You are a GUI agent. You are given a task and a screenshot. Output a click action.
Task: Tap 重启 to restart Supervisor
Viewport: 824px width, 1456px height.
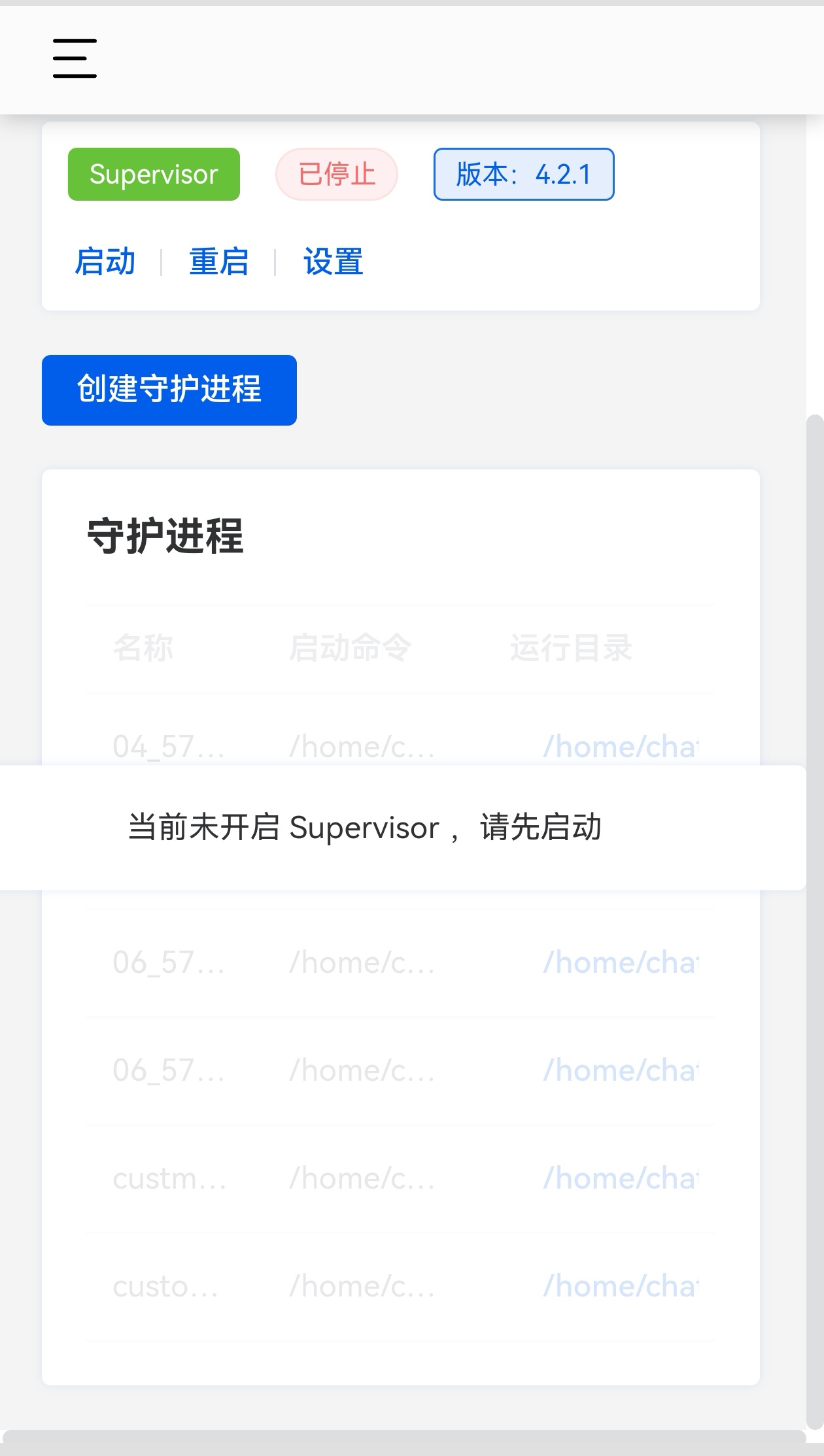(218, 262)
